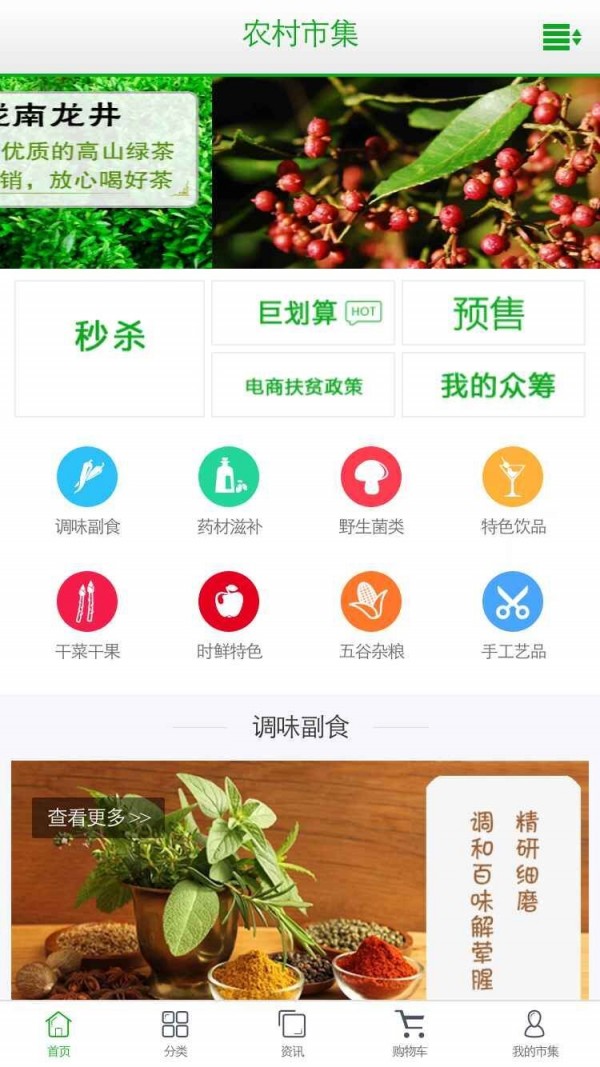Viewport: 600px width, 1067px height.
Task: Select the 调味副食 category icon
Action: tap(87, 477)
